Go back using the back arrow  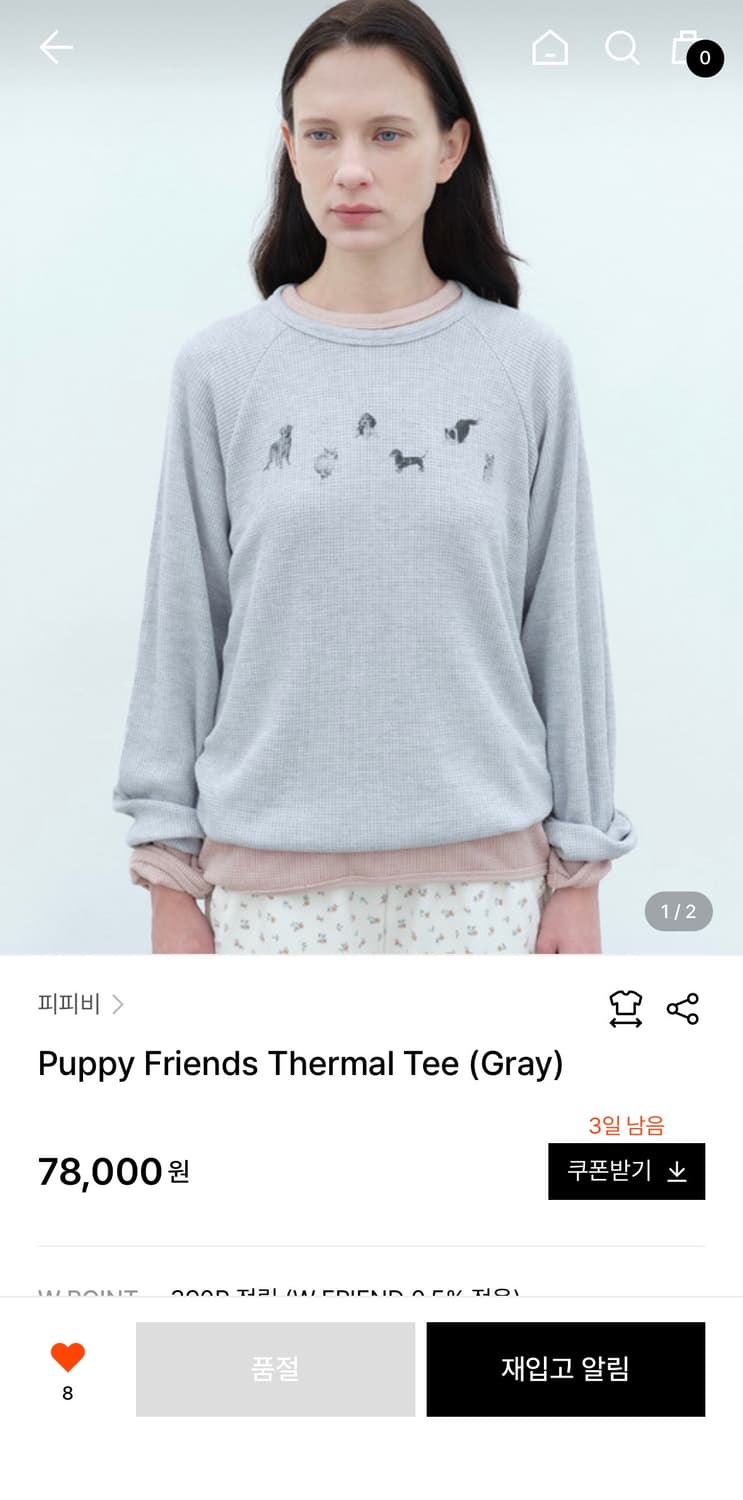(56, 47)
